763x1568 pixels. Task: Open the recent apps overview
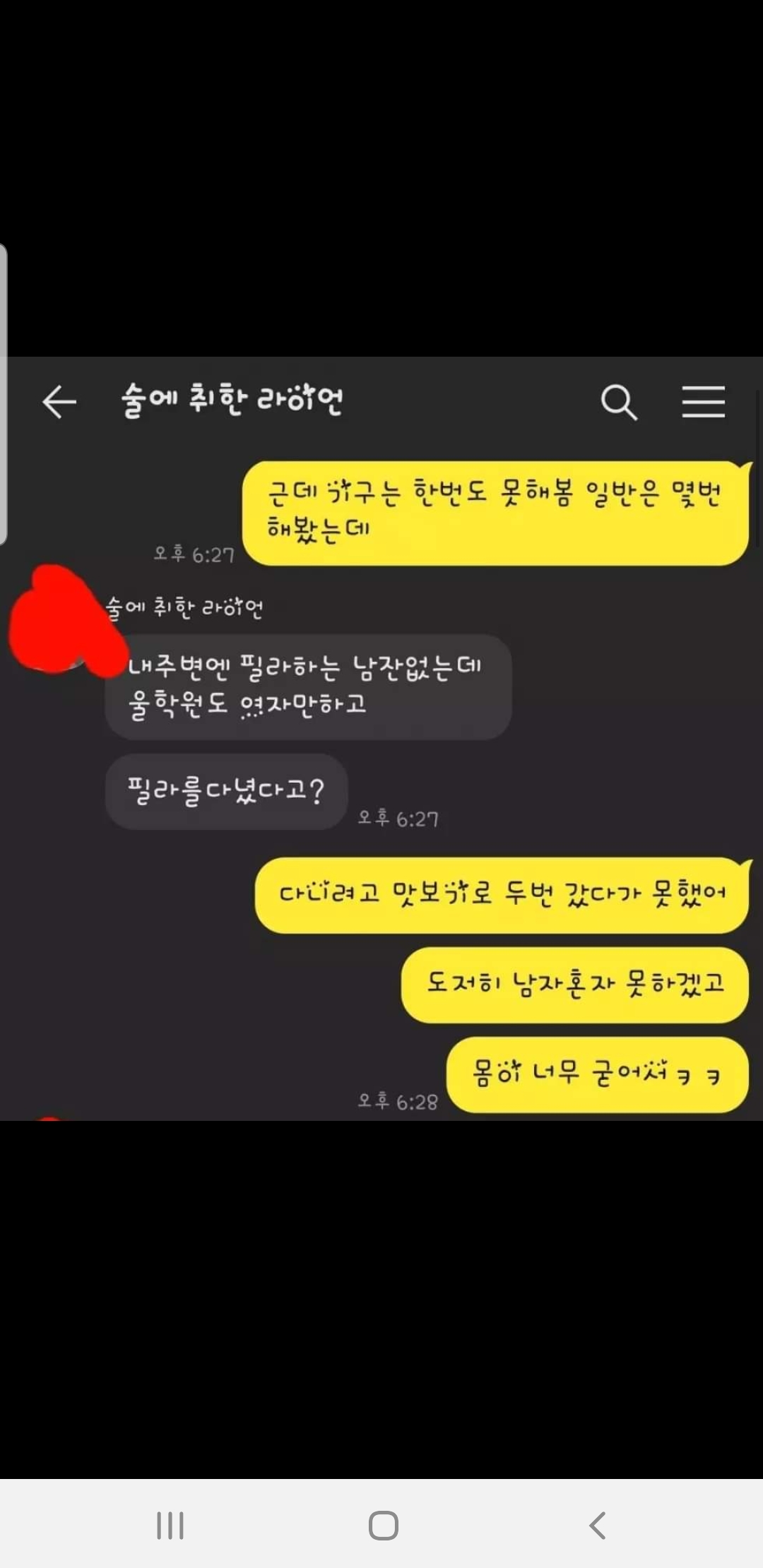coord(170,1525)
